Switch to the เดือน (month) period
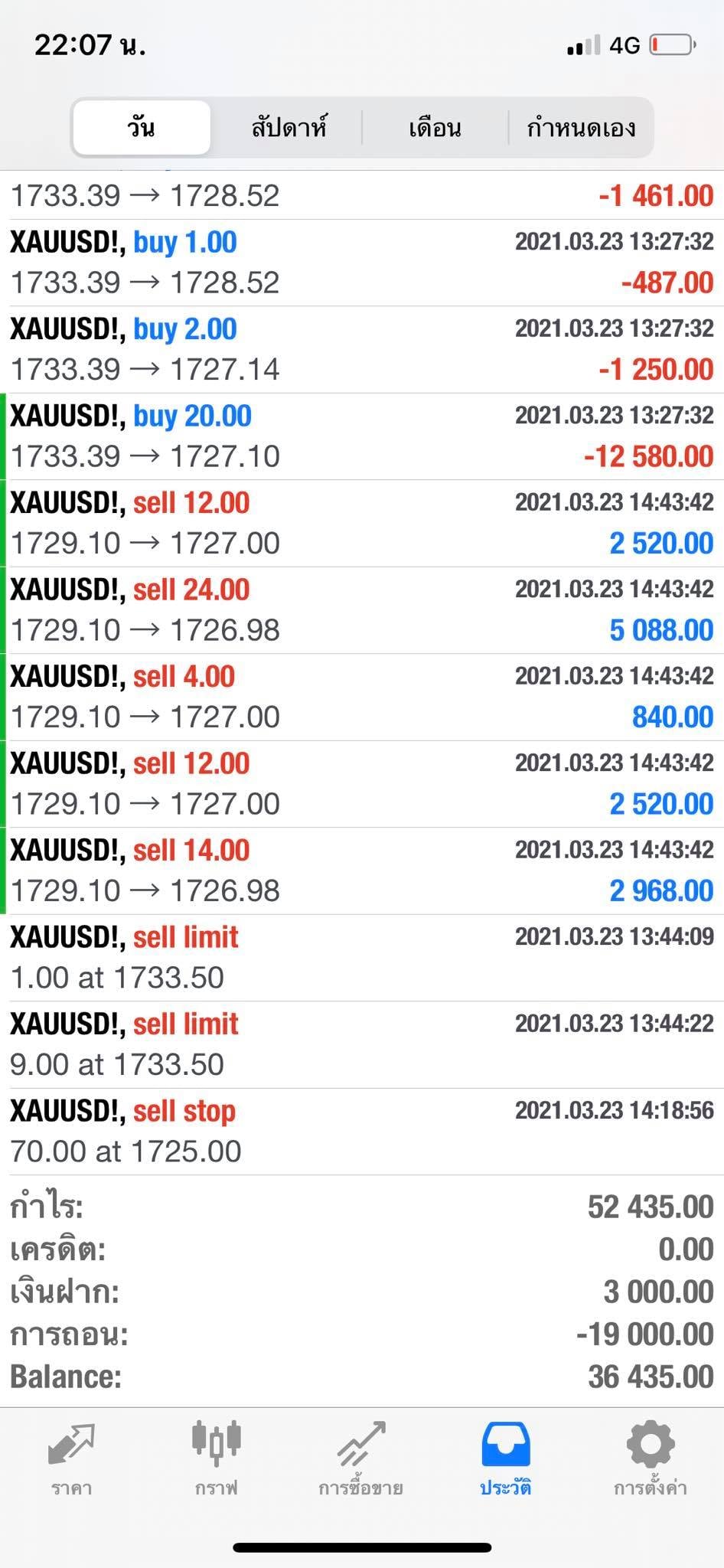724x1568 pixels. click(435, 127)
